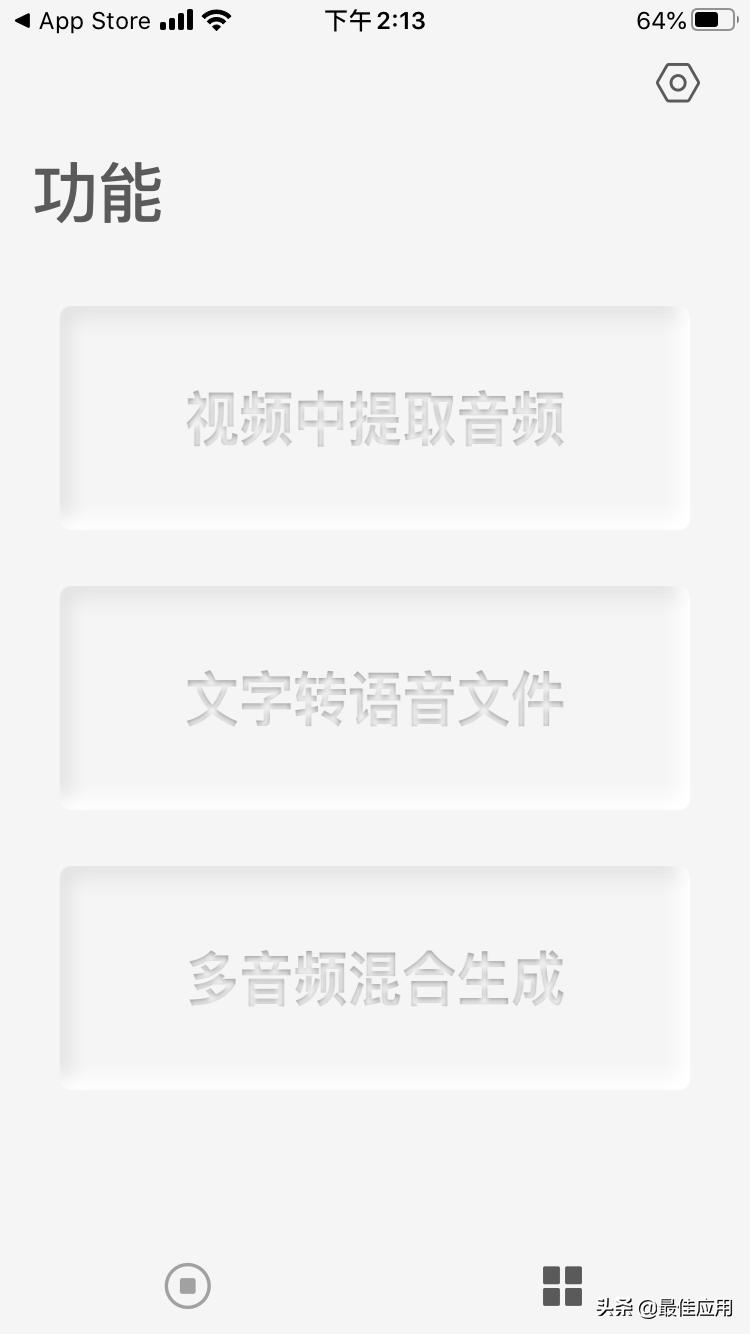Open 文字转语音文件 text-to-speech feature

point(374,698)
